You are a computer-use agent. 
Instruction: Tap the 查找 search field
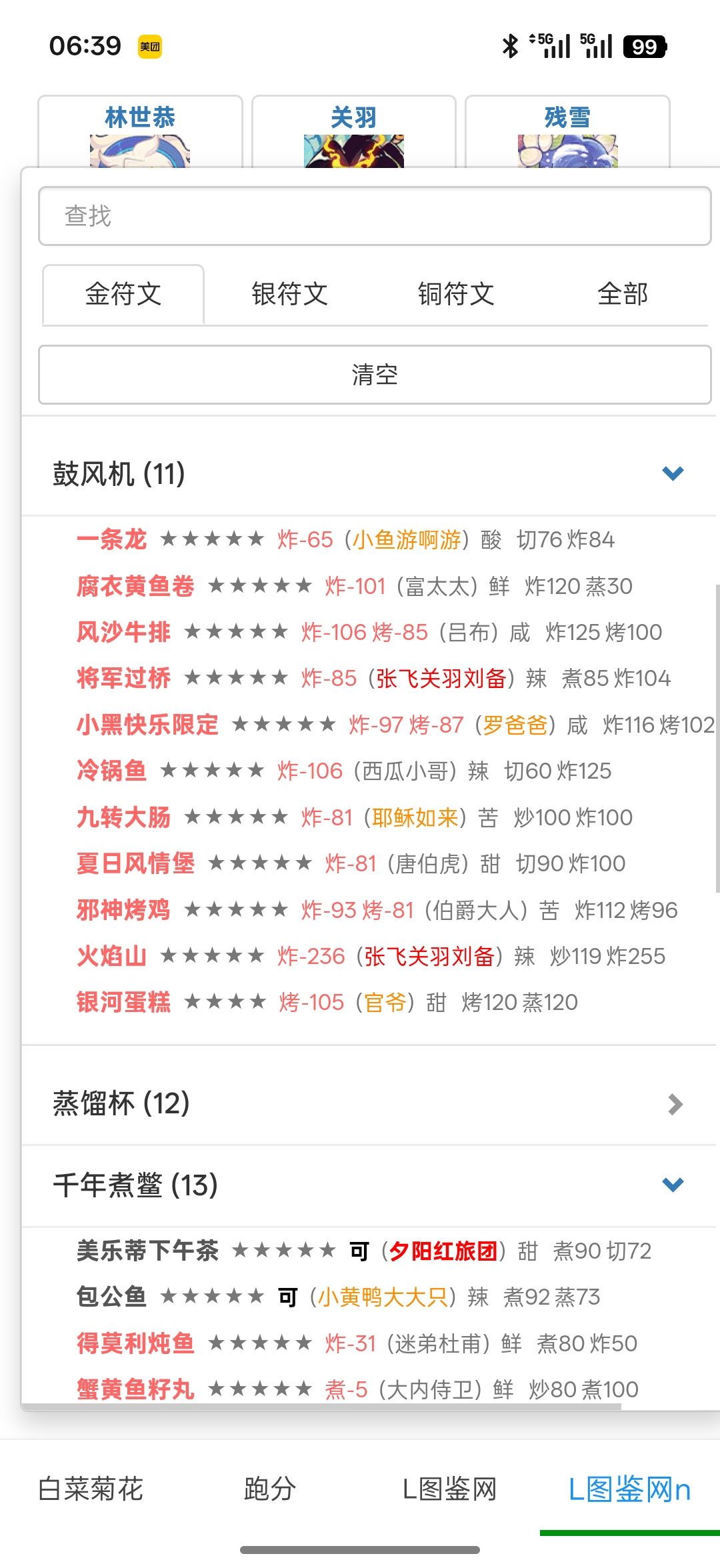[x=375, y=216]
